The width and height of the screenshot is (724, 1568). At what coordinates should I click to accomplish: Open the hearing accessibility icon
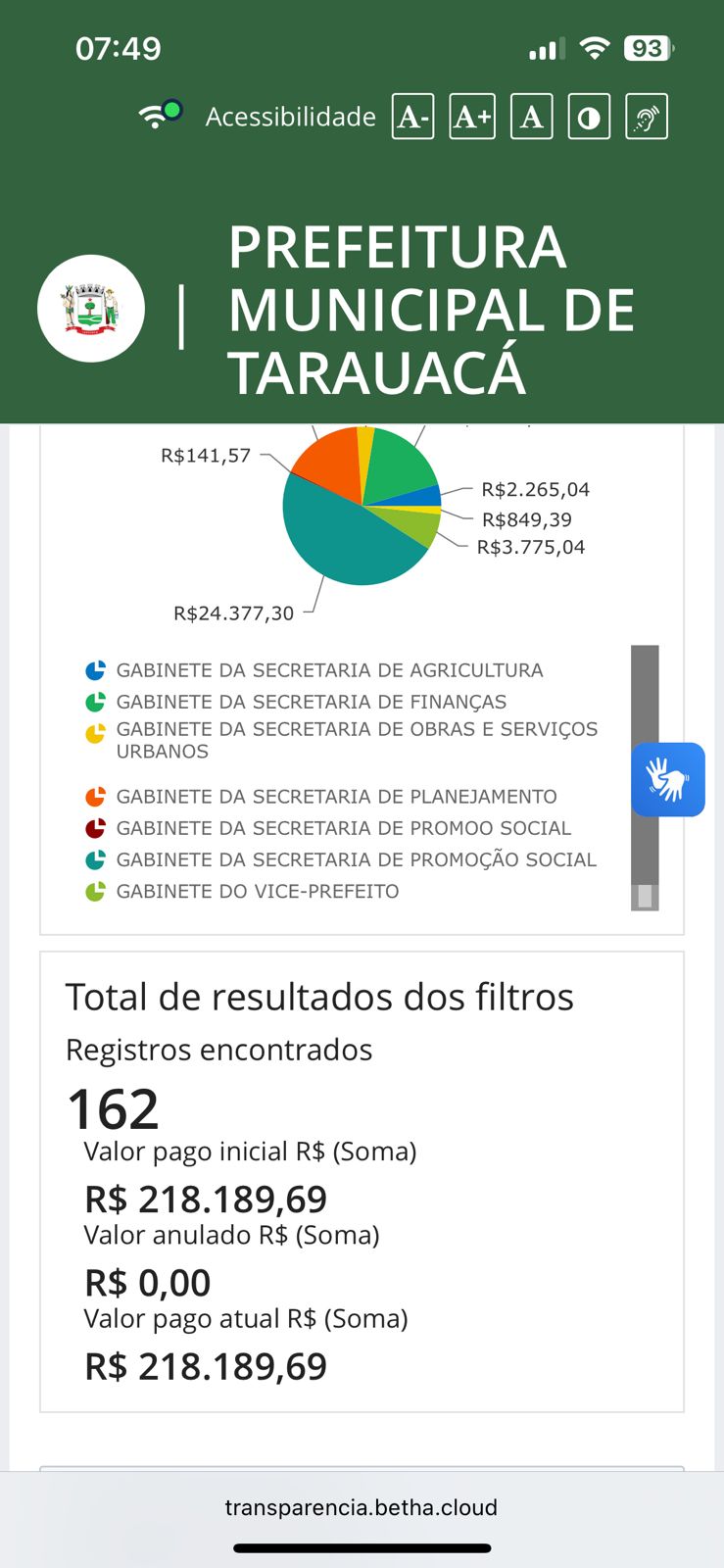point(647,117)
